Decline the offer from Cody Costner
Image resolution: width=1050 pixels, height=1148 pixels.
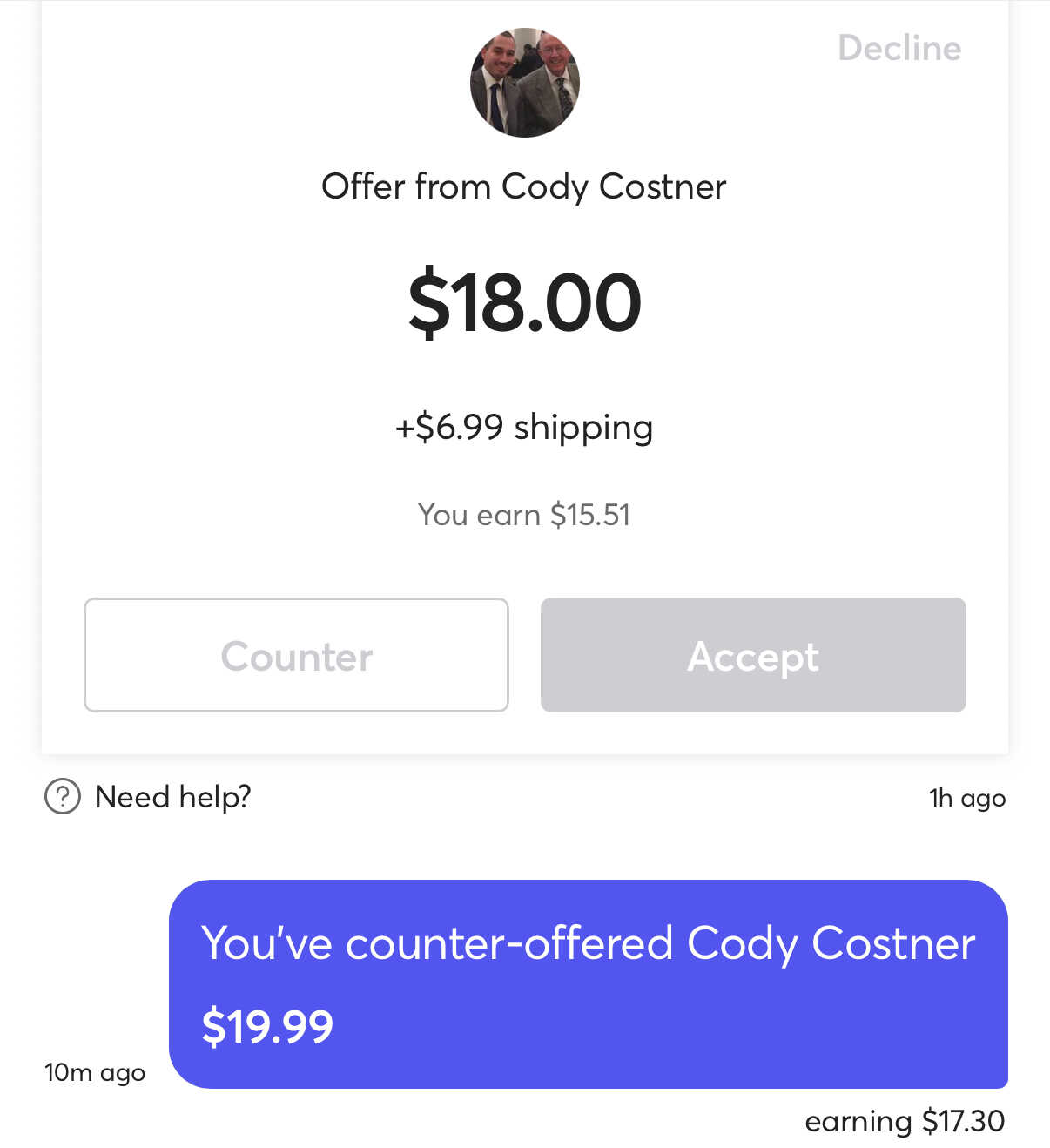tap(899, 49)
